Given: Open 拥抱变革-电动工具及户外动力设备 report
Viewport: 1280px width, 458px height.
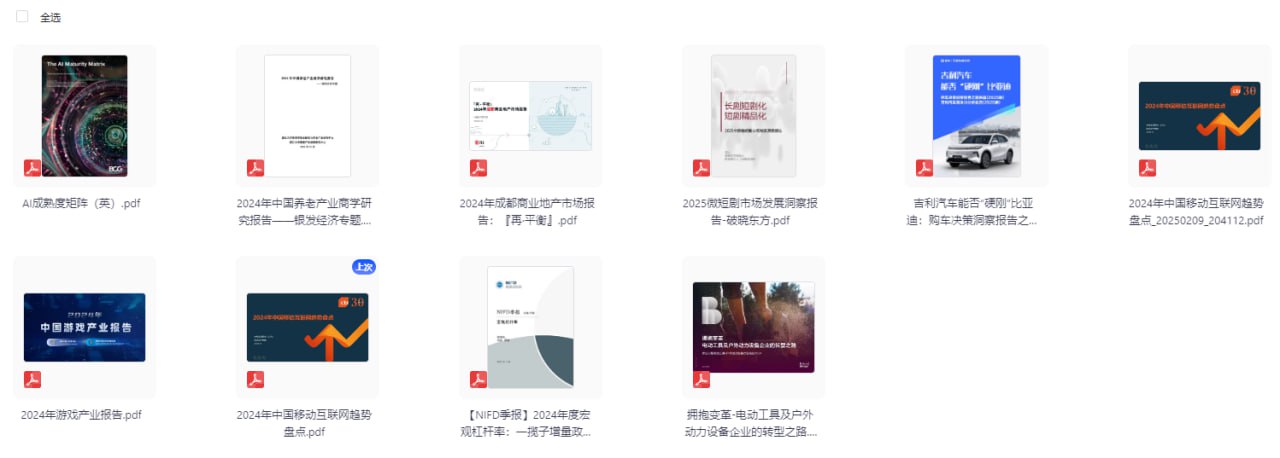Looking at the screenshot, I should tap(753, 327).
